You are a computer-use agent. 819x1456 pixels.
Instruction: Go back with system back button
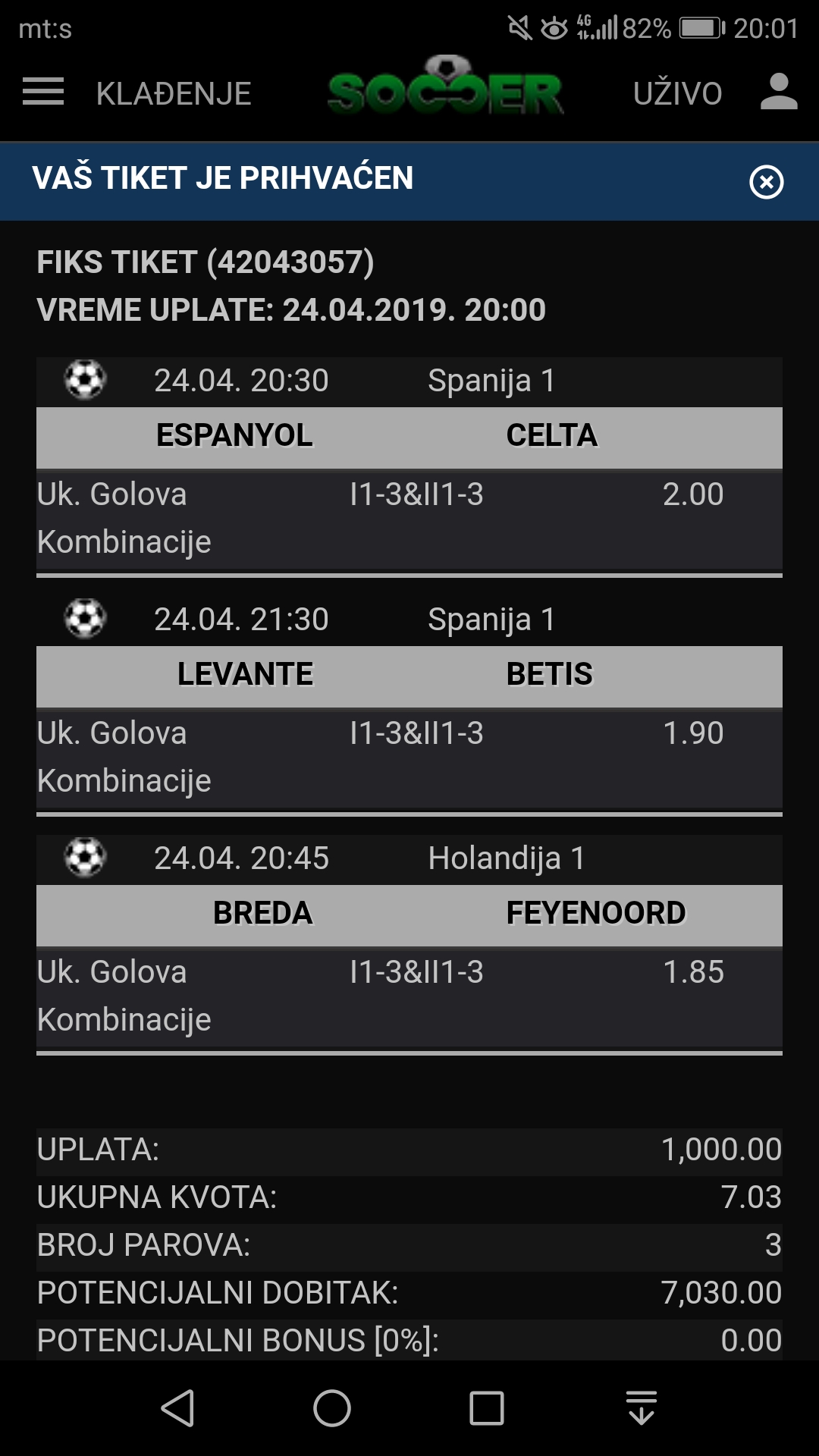click(x=178, y=1408)
